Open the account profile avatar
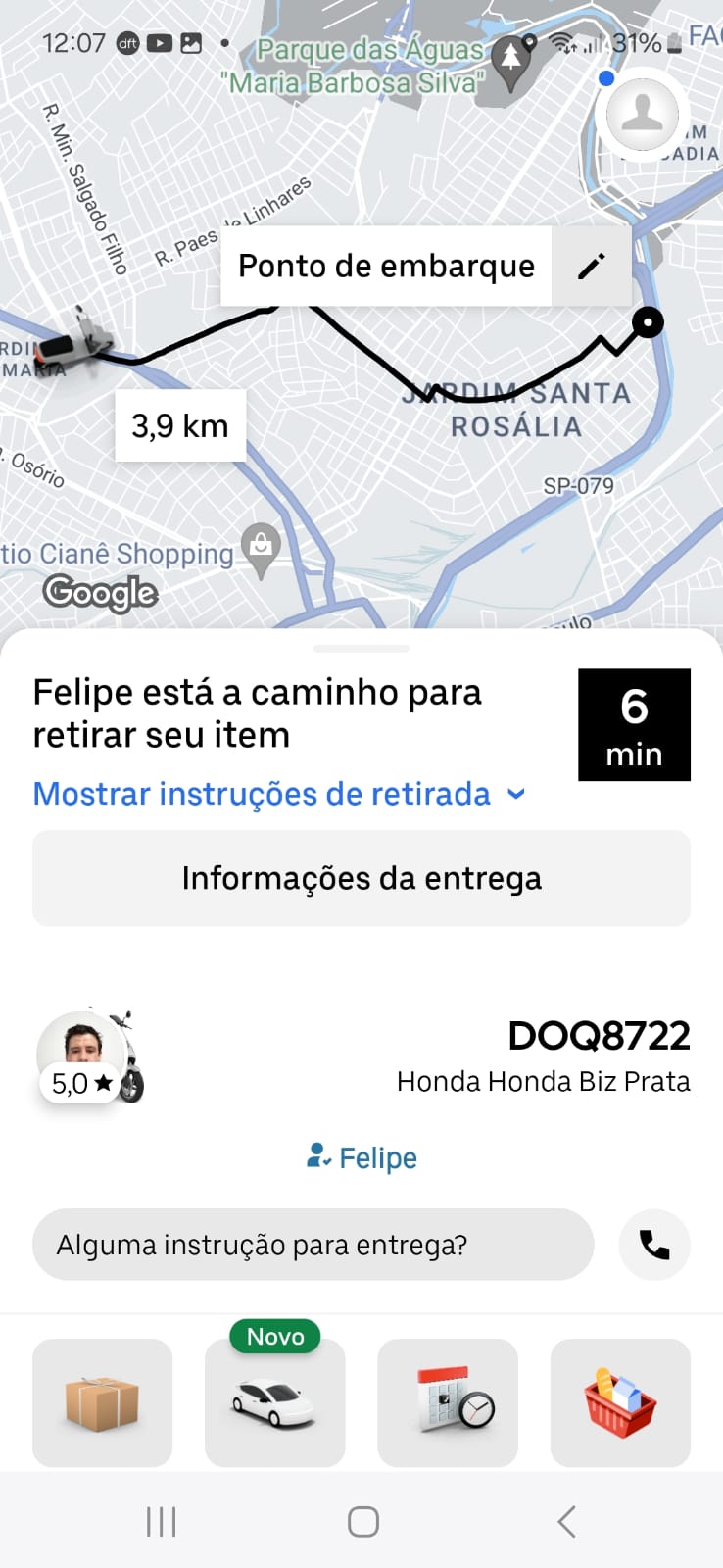Image resolution: width=723 pixels, height=1568 pixels. coord(643,115)
